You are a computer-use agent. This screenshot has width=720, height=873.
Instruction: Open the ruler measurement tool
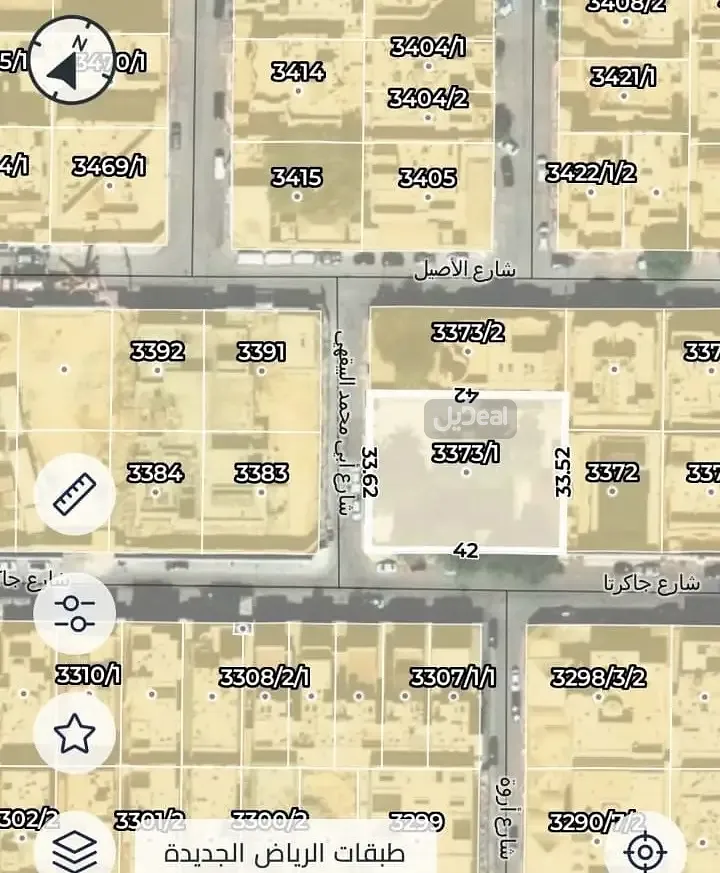75,494
